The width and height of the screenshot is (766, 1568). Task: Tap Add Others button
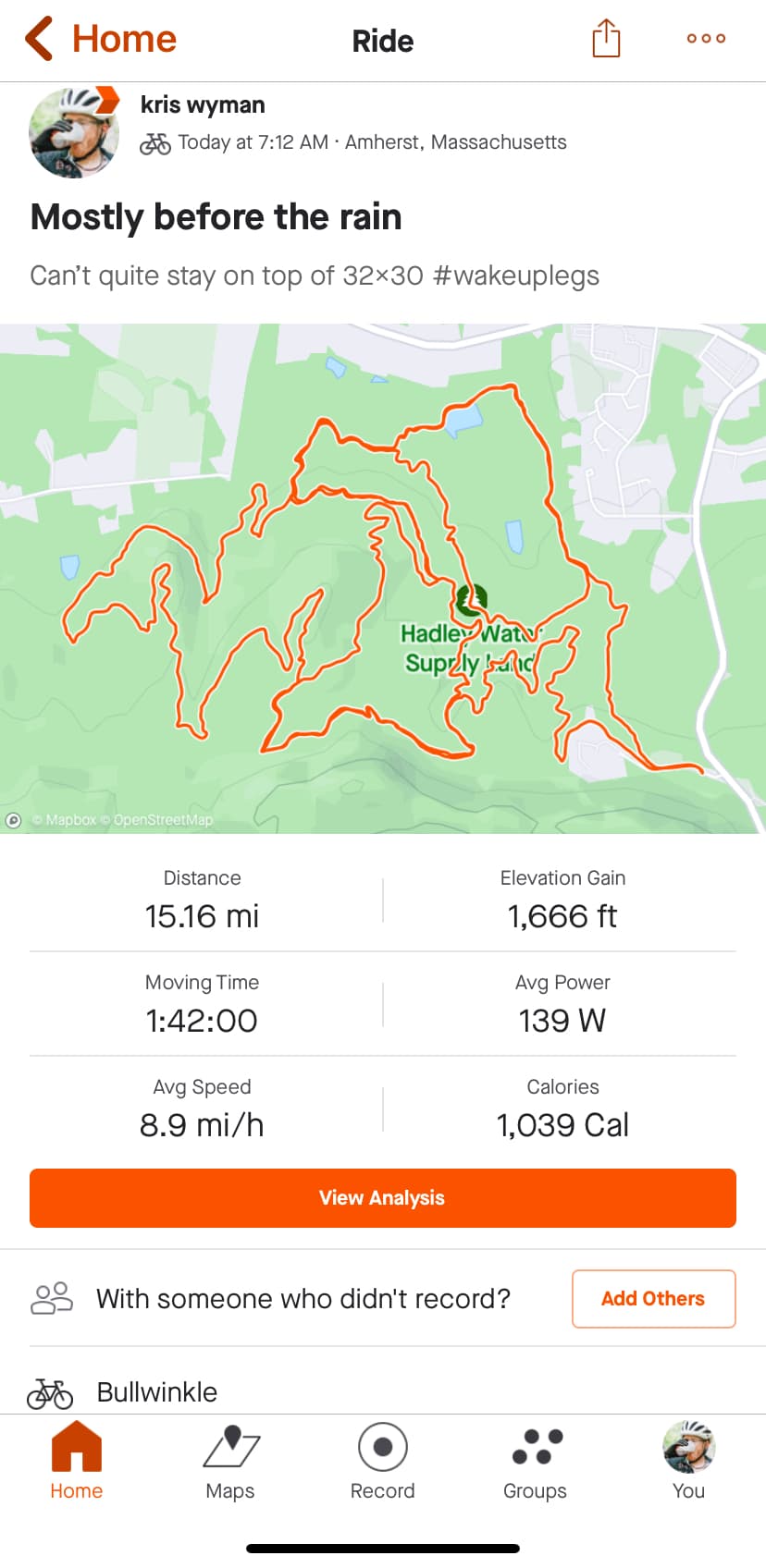coord(653,1299)
